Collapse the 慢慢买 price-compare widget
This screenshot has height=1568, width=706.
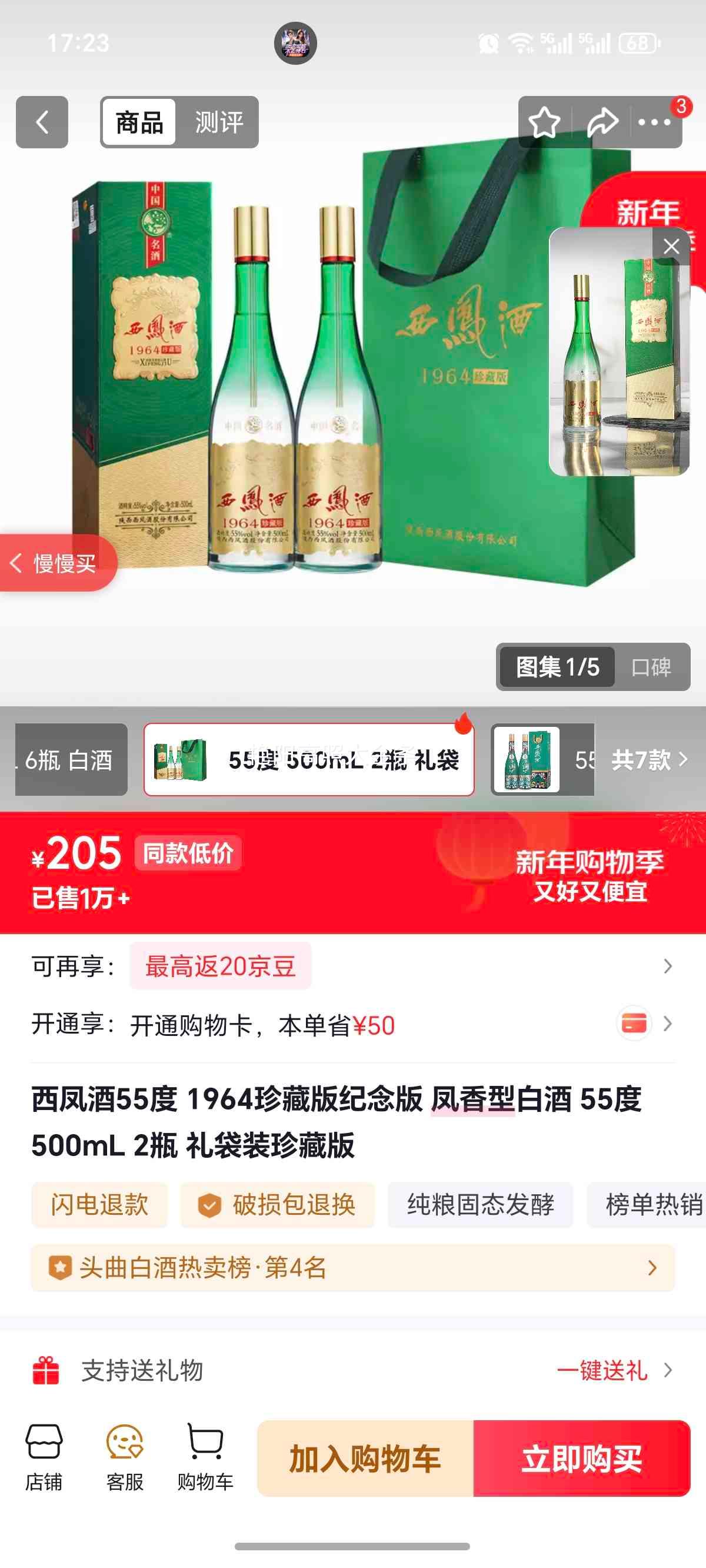pos(17,563)
